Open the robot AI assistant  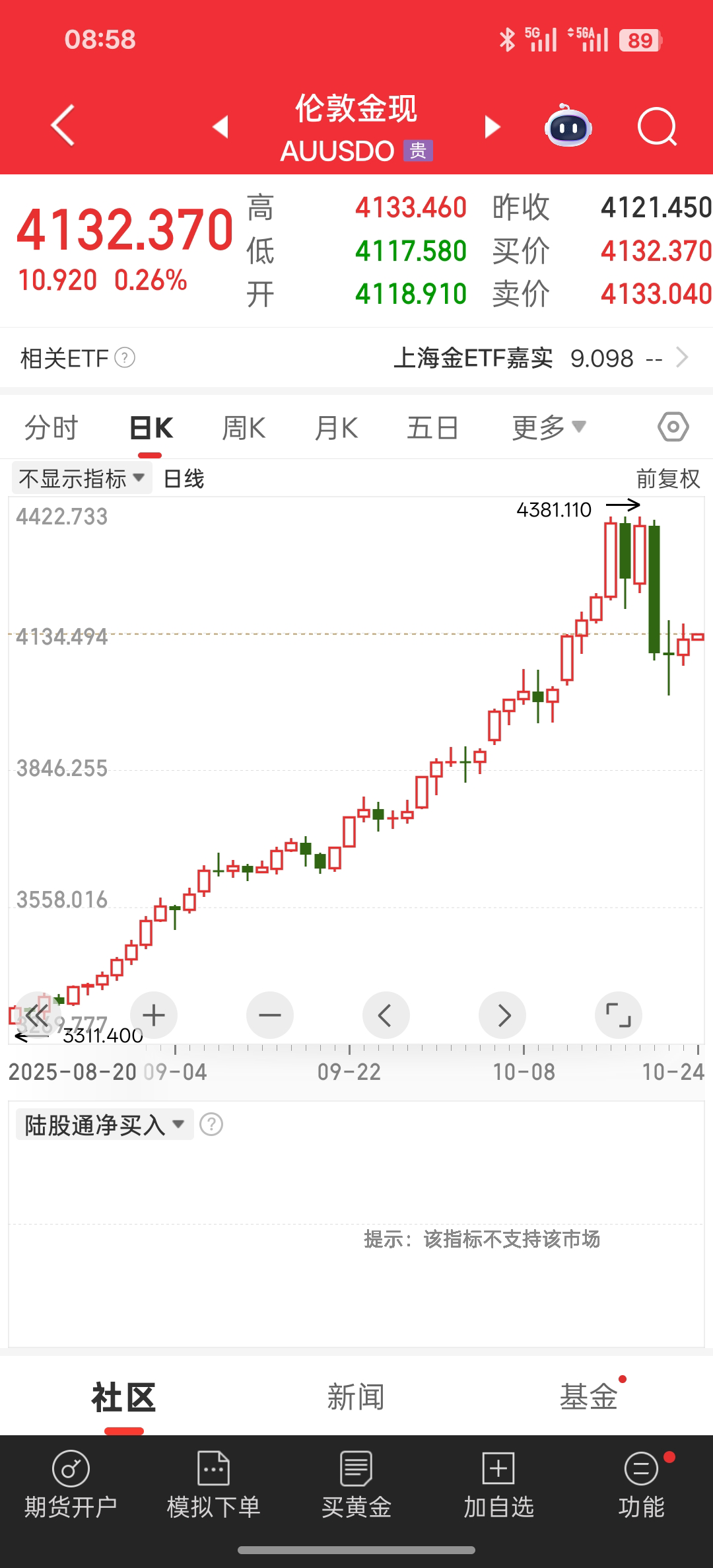(568, 126)
